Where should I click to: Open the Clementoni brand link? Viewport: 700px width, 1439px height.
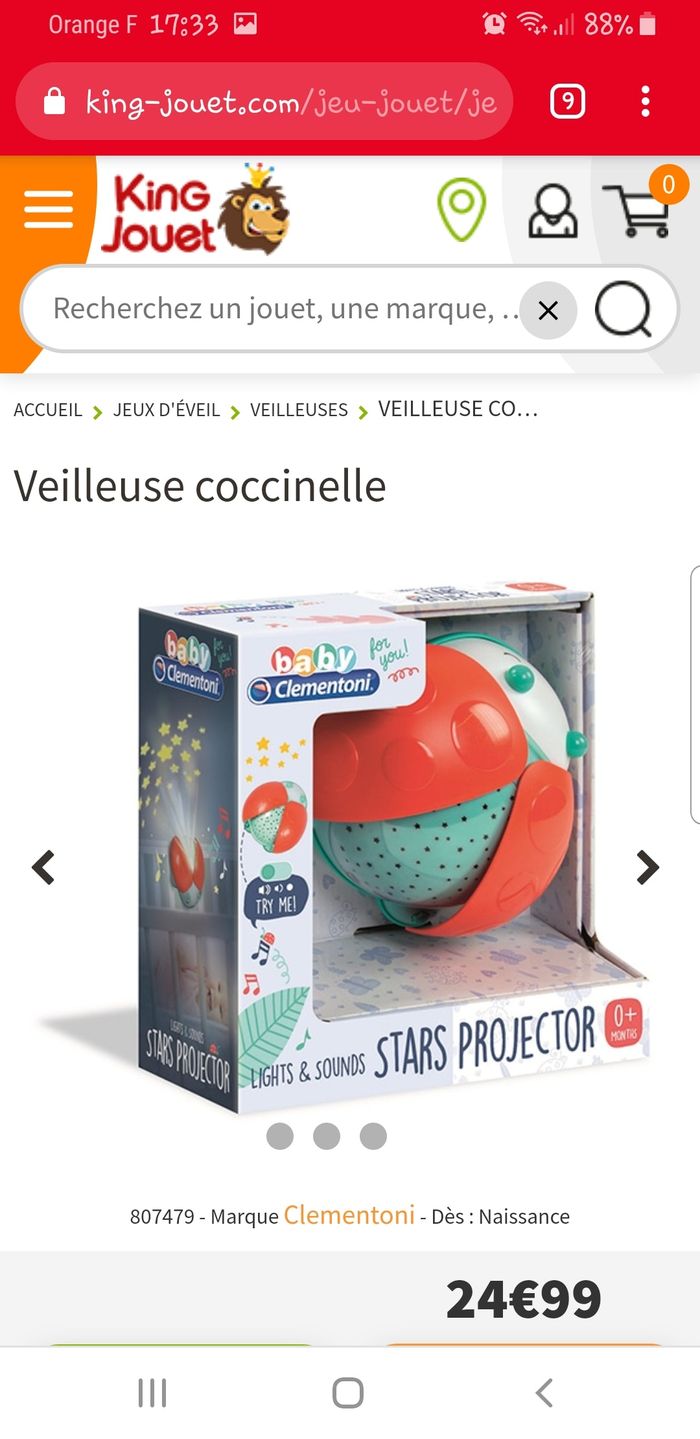pos(349,1215)
